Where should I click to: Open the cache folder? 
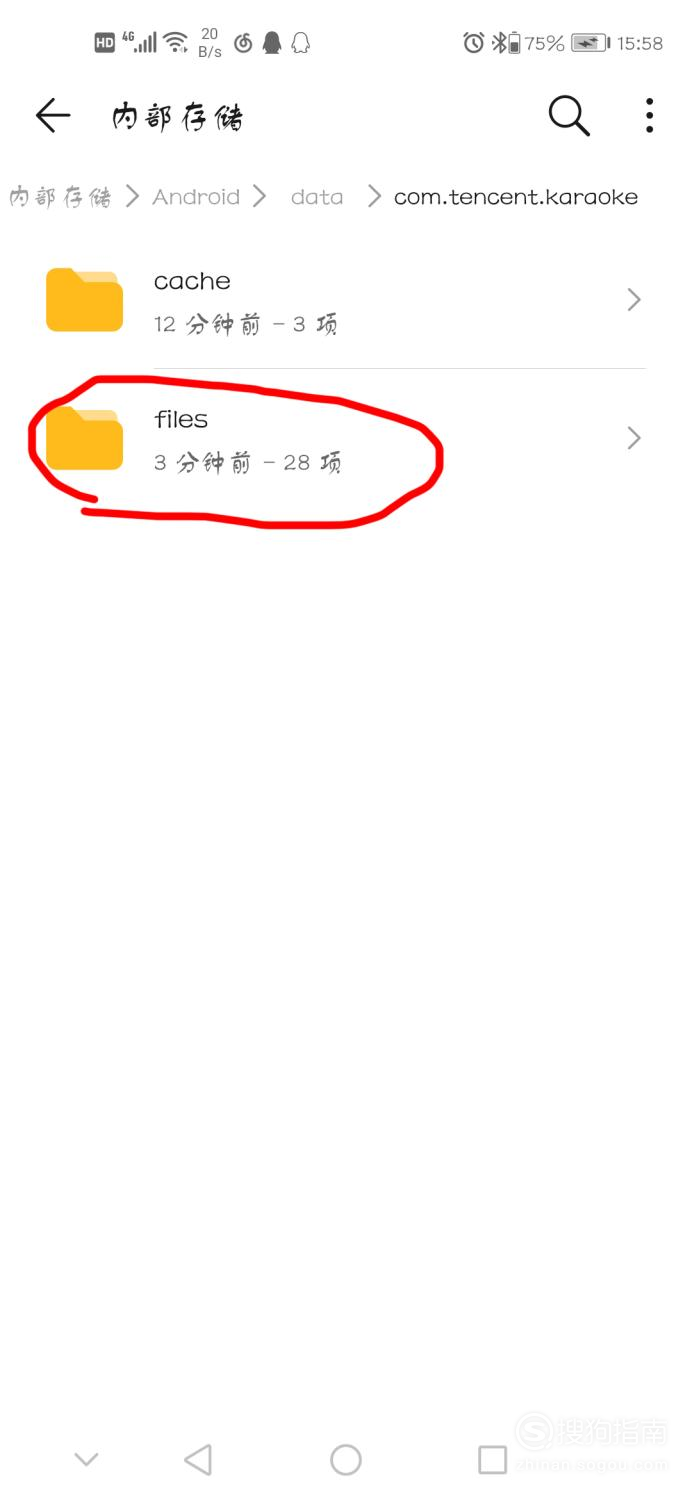[340, 300]
